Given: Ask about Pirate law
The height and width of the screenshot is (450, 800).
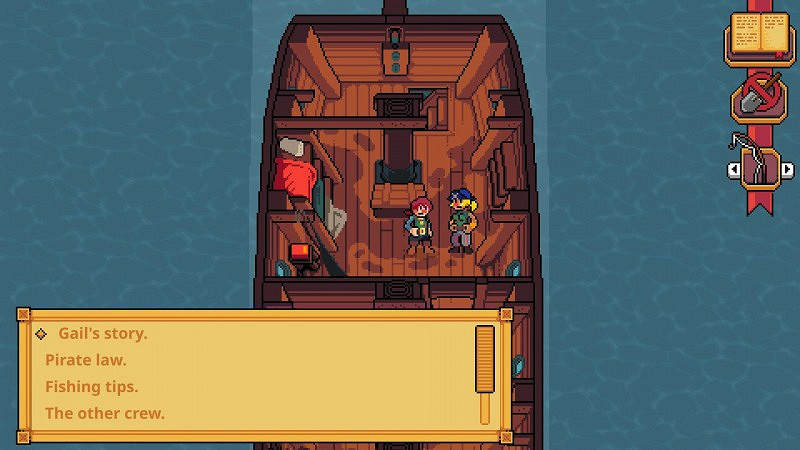Looking at the screenshot, I should click(x=86, y=360).
